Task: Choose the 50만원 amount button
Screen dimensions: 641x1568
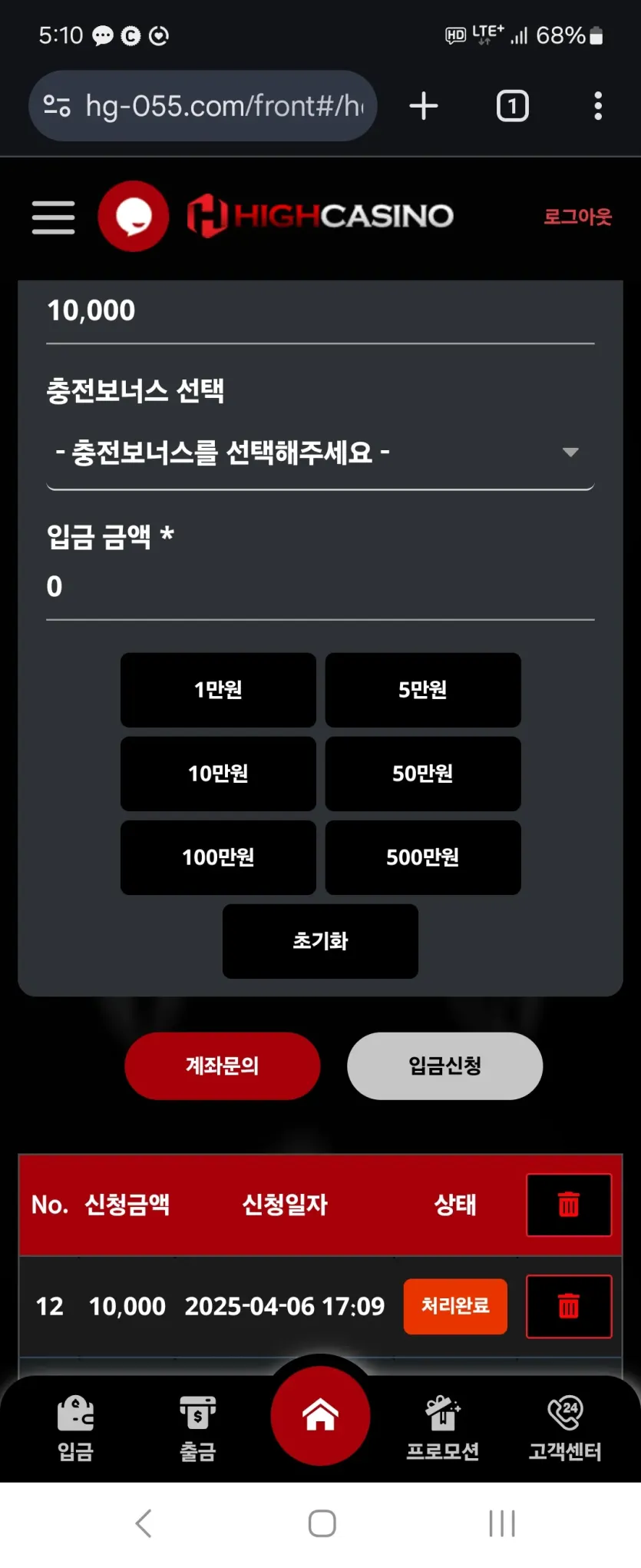Action: pyautogui.click(x=423, y=774)
